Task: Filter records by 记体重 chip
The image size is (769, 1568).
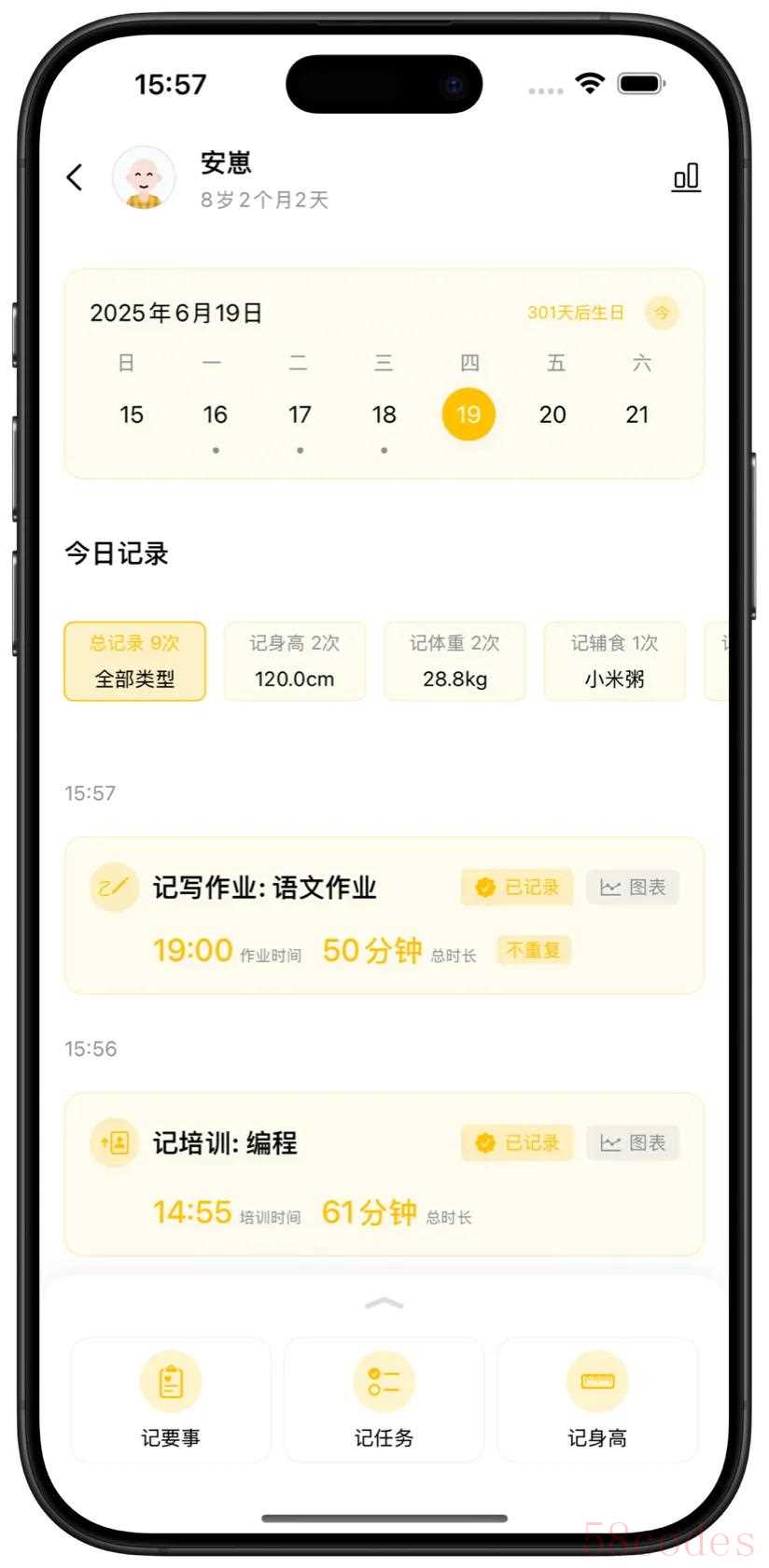Action: tap(454, 661)
